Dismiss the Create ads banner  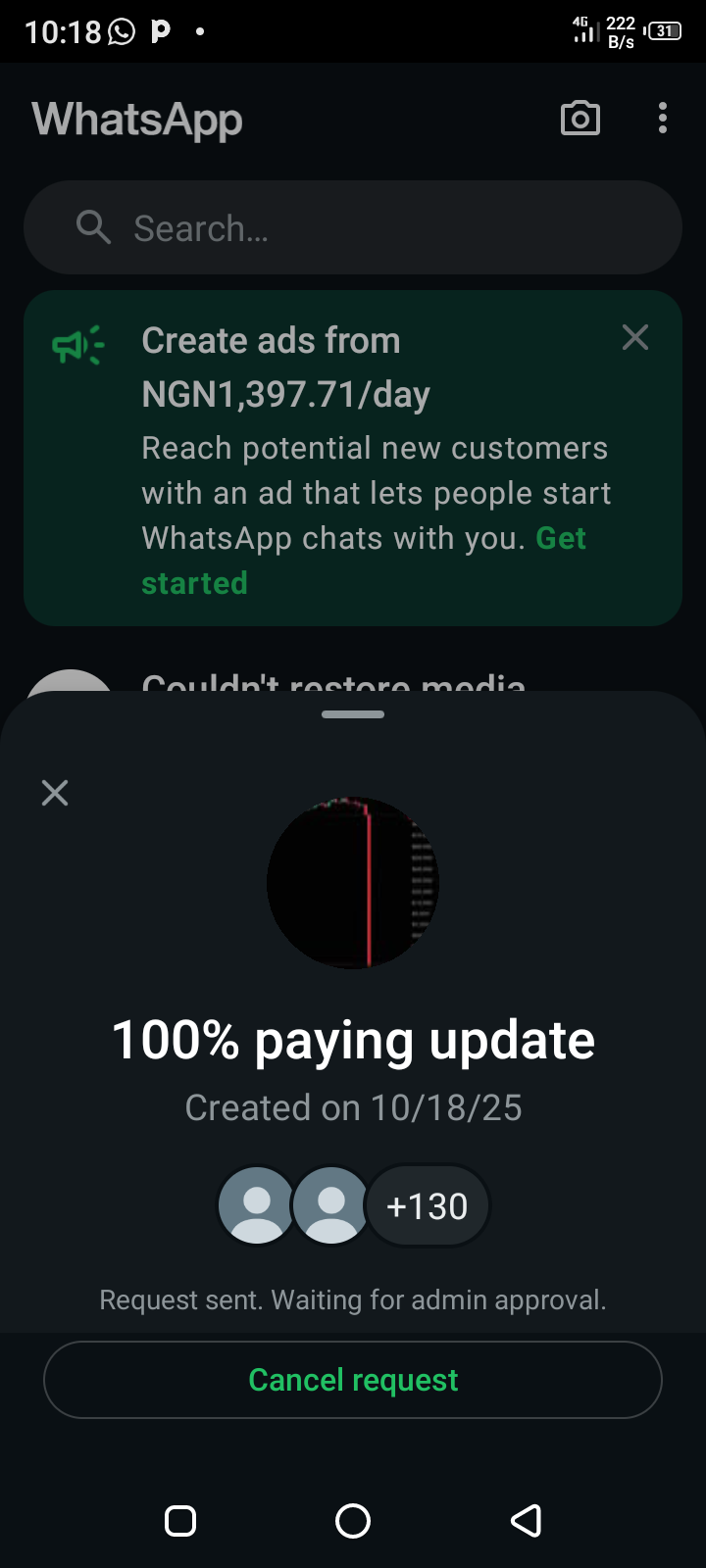[635, 337]
